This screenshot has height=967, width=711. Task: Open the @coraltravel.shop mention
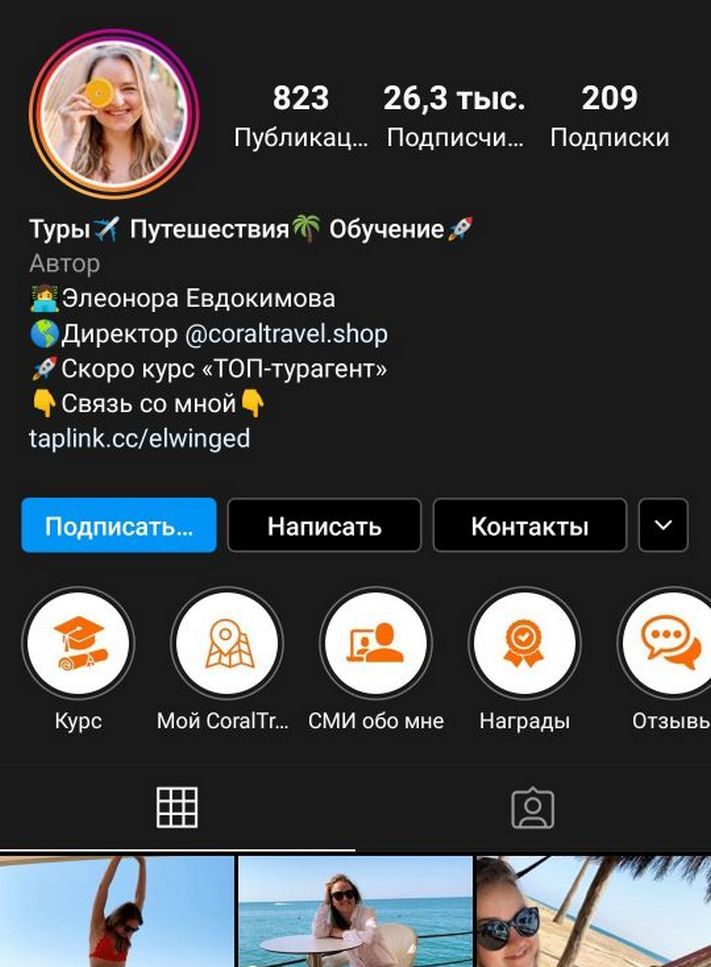[285, 333]
